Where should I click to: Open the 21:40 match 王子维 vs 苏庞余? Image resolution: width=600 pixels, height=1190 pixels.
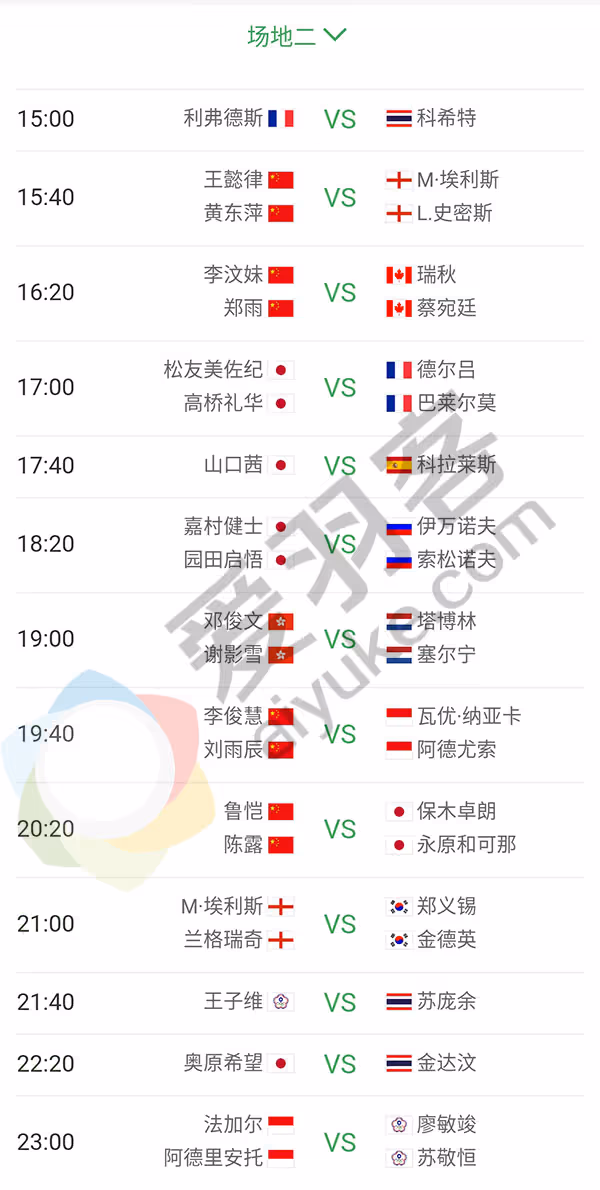(300, 1003)
